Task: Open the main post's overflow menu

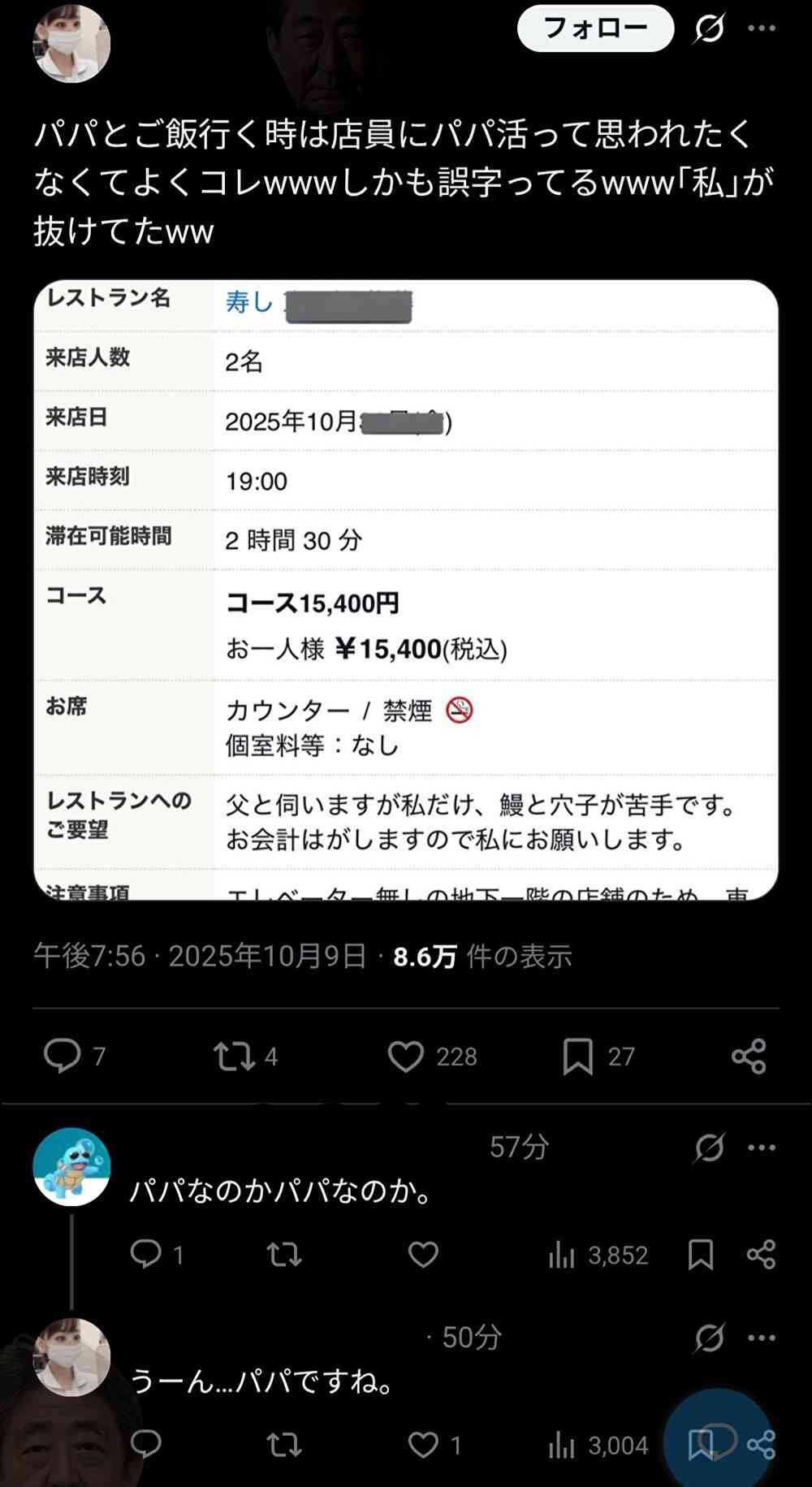Action: tap(762, 28)
